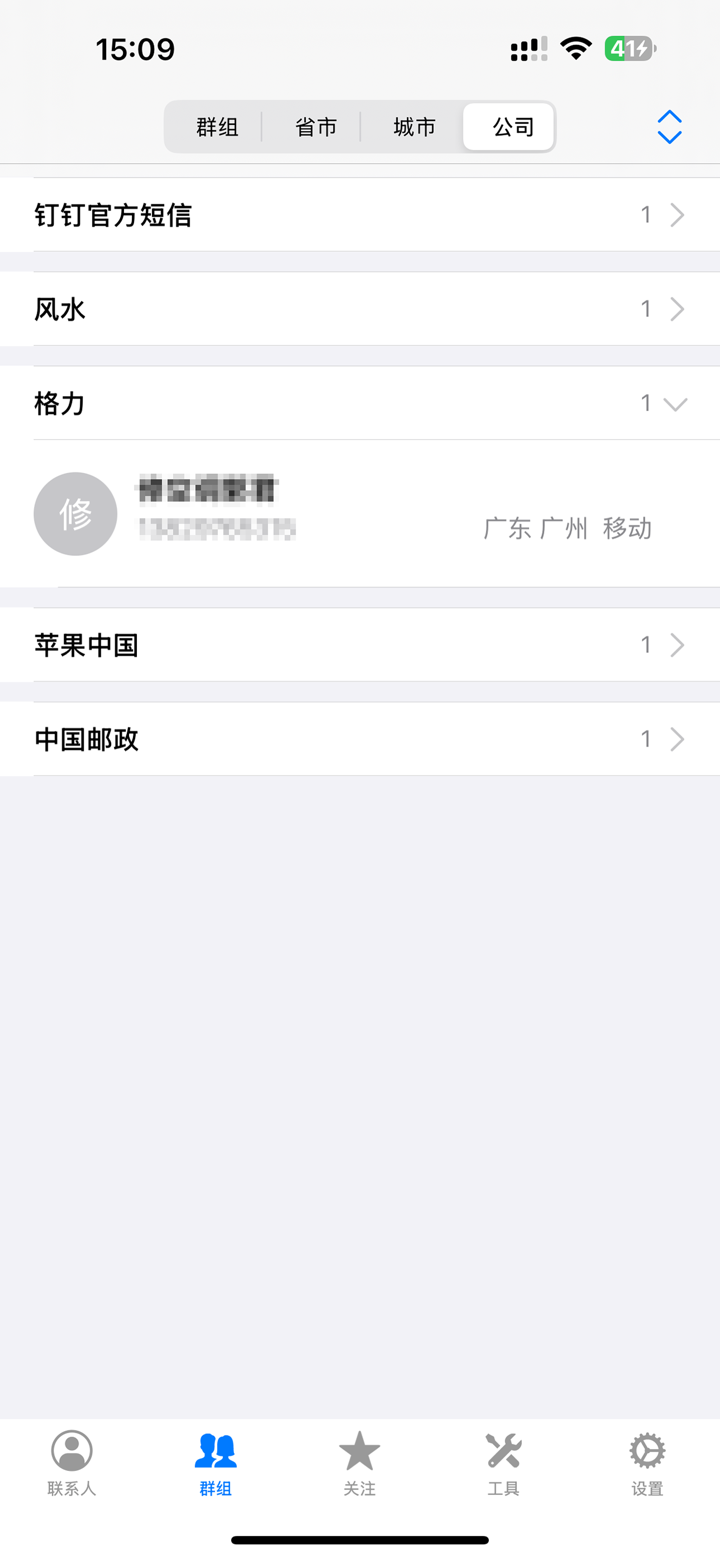The width and height of the screenshot is (720, 1558).
Task: Open the 钉钉官方短信 group
Action: pyautogui.click(x=360, y=214)
